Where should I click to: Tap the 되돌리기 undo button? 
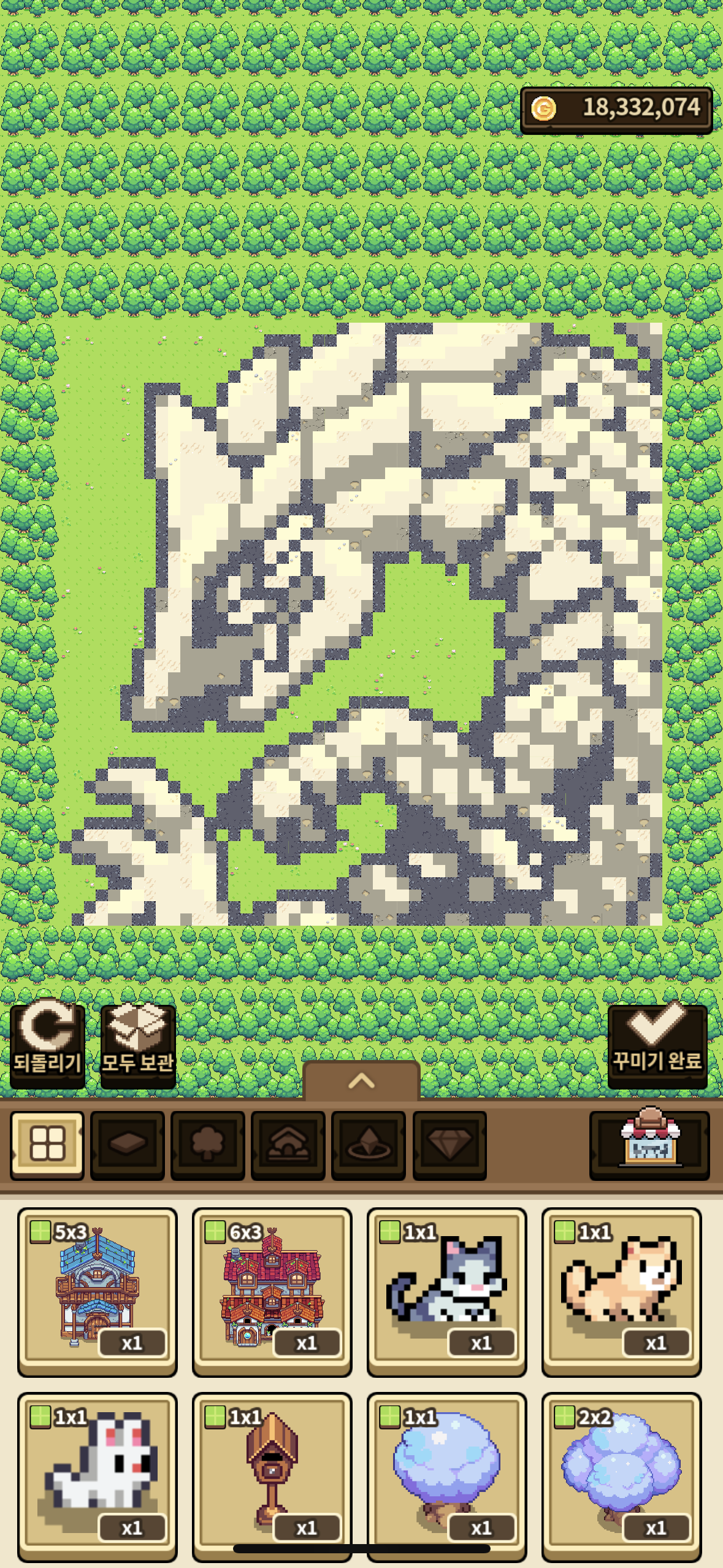47,1045
